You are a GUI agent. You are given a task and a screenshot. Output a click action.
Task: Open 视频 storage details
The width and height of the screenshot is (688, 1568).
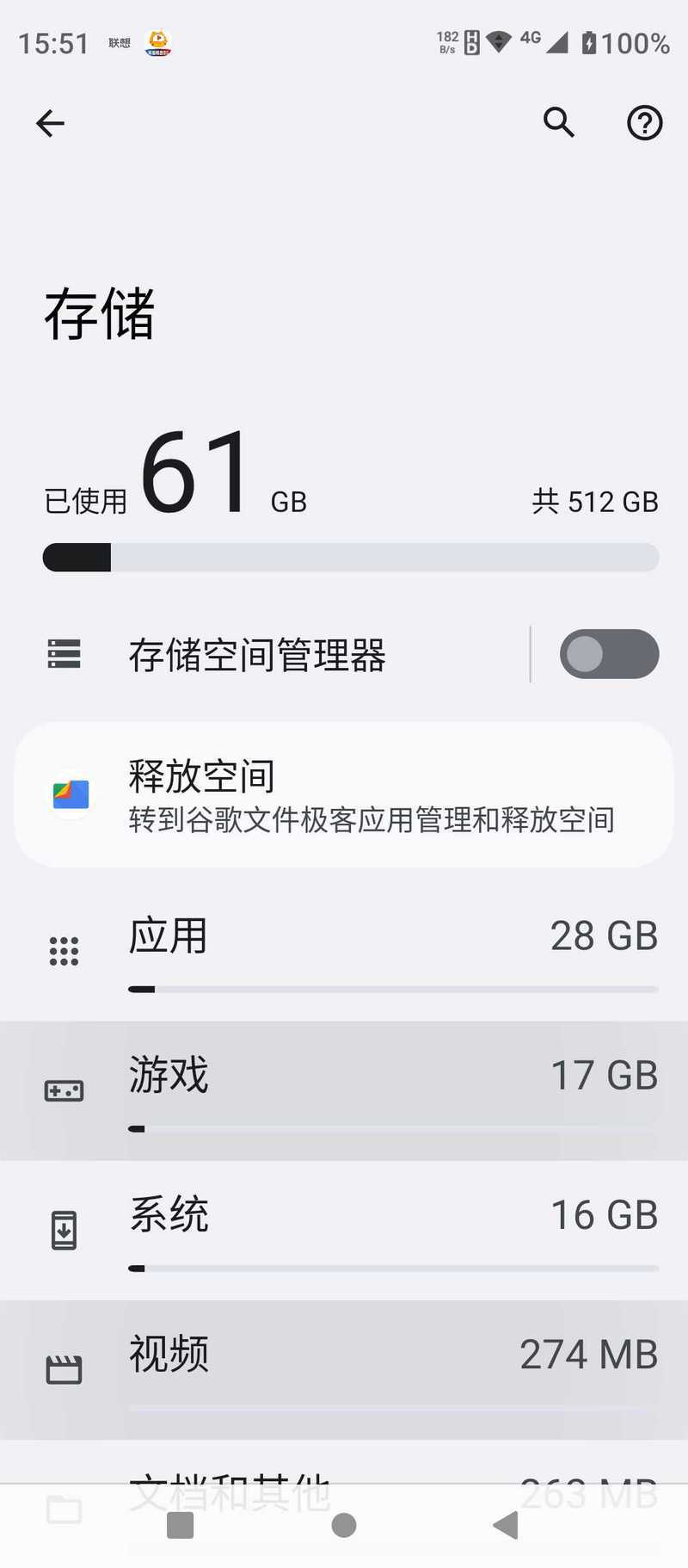pyautogui.click(x=344, y=1370)
